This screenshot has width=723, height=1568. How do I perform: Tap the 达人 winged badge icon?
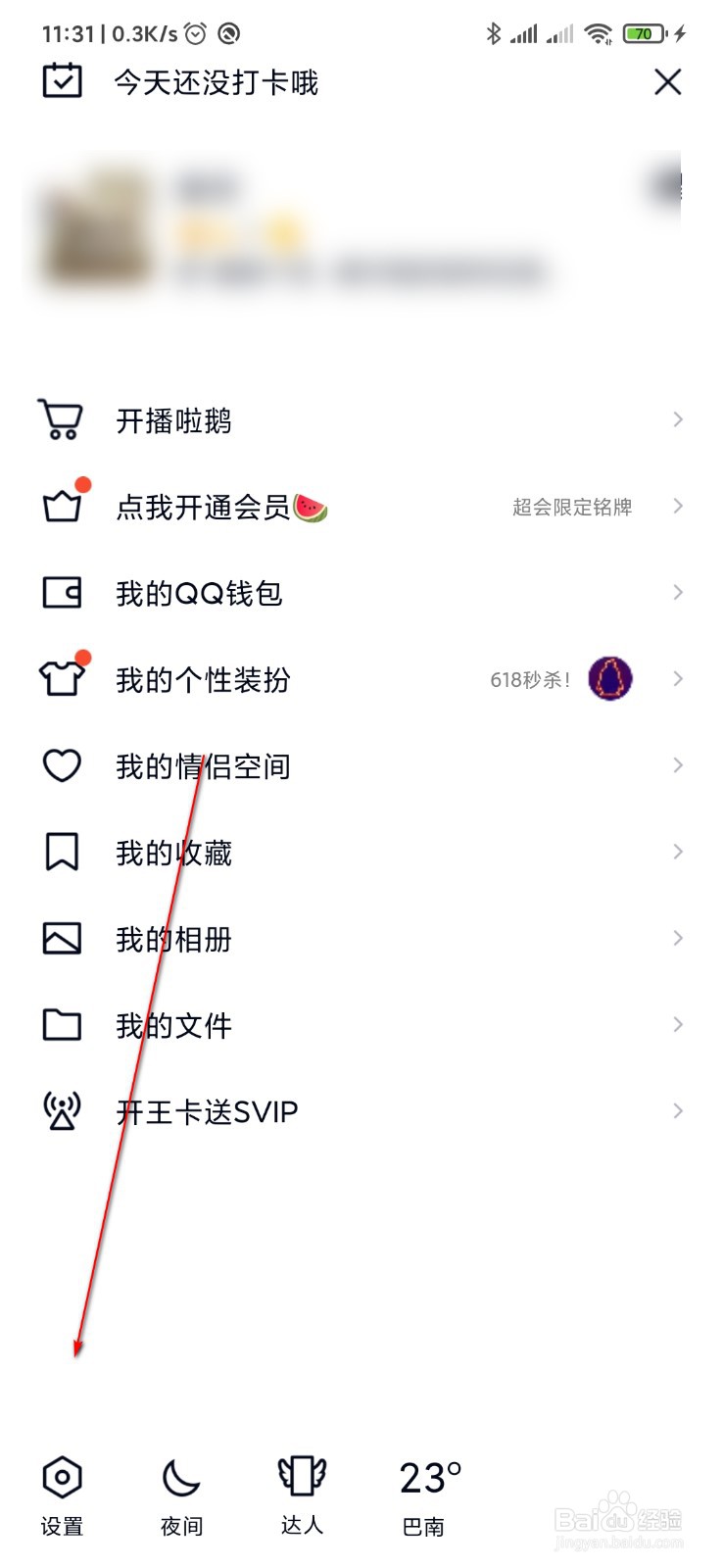coord(301,1477)
